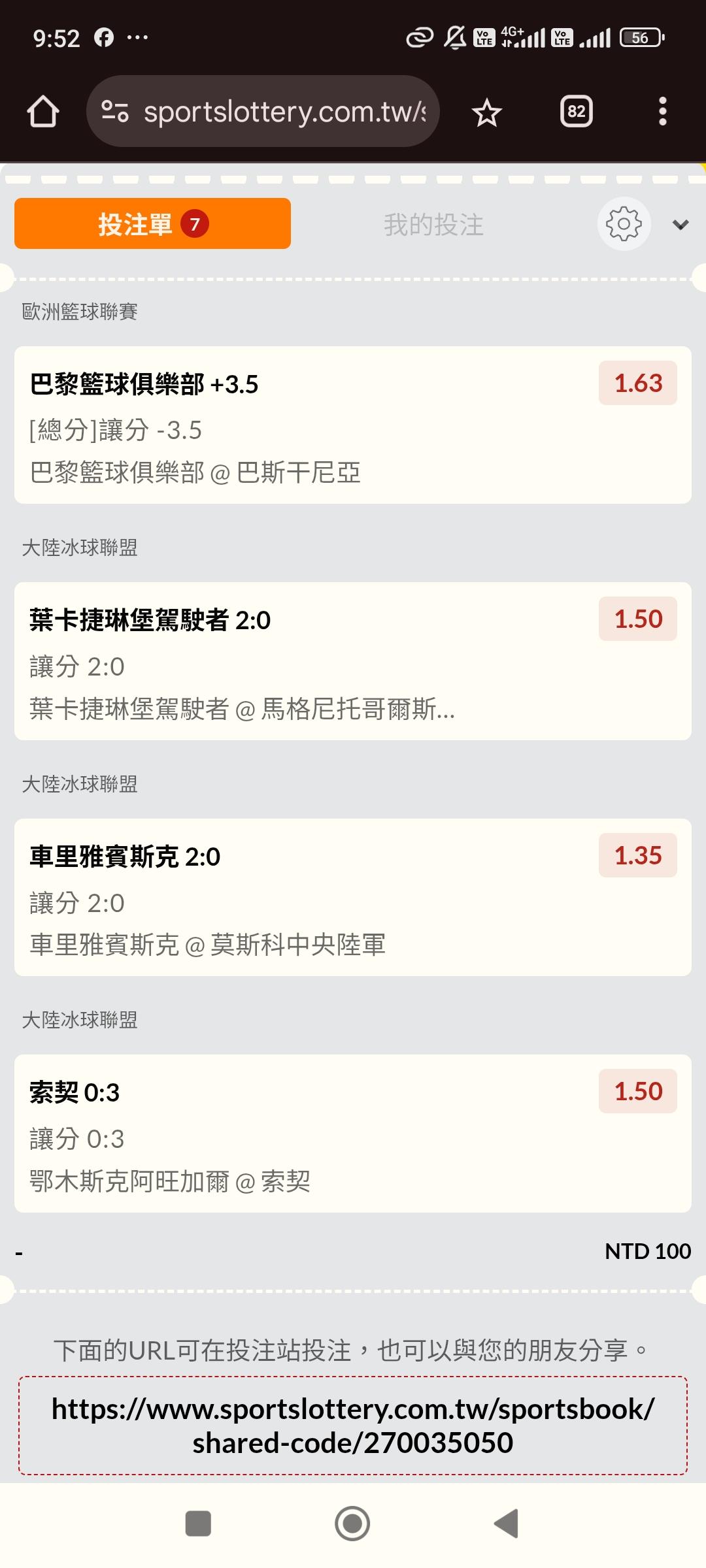Open the tab switcher showing 82 tabs

tap(576, 112)
